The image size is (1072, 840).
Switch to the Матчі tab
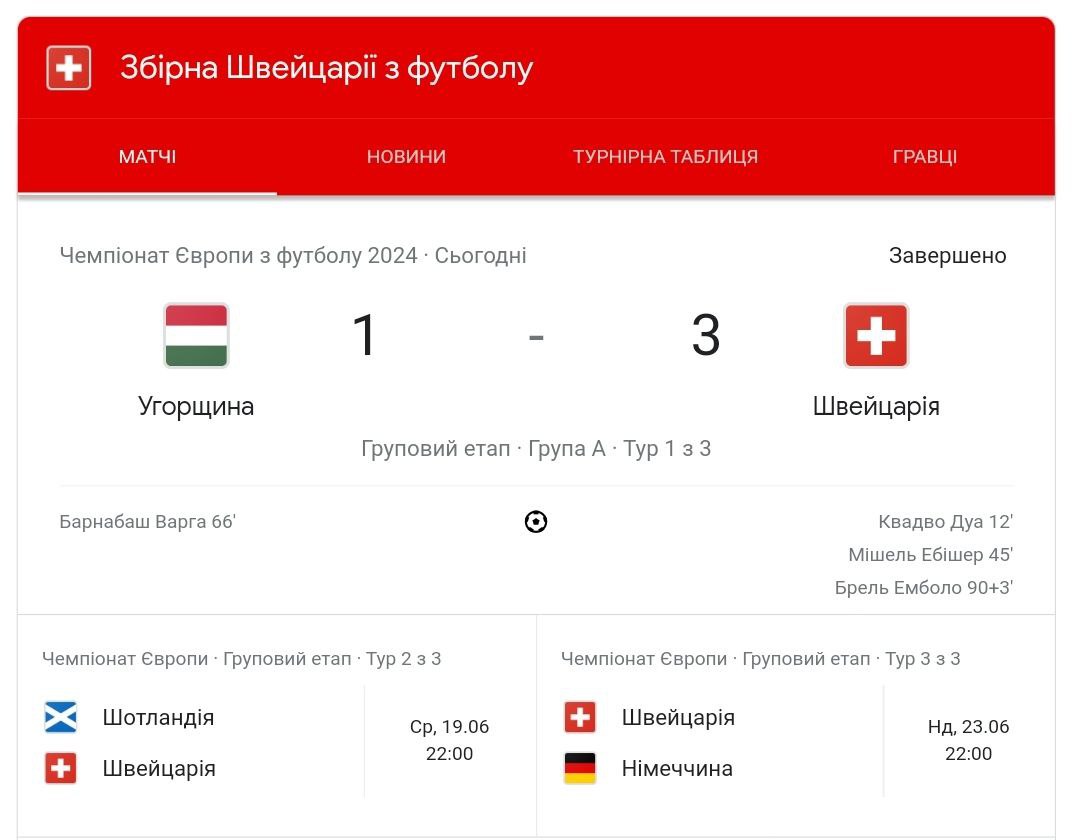coord(147,157)
